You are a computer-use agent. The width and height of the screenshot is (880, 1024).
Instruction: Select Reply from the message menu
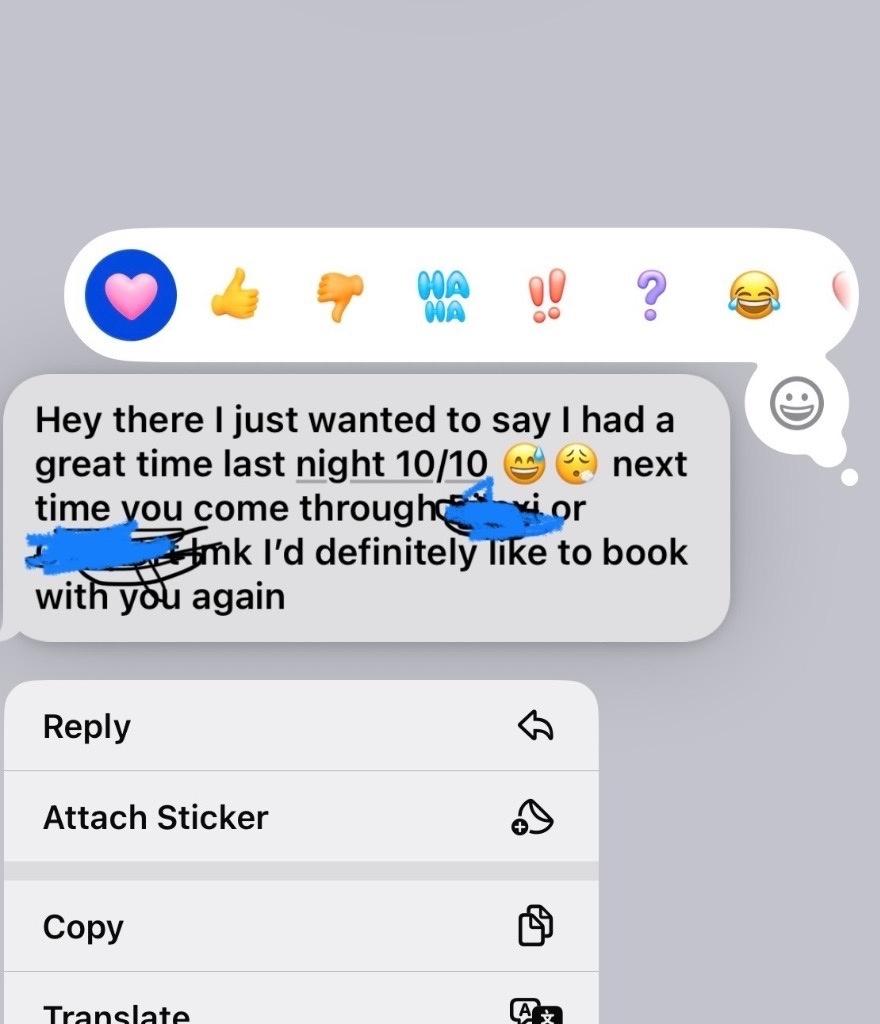pos(300,727)
